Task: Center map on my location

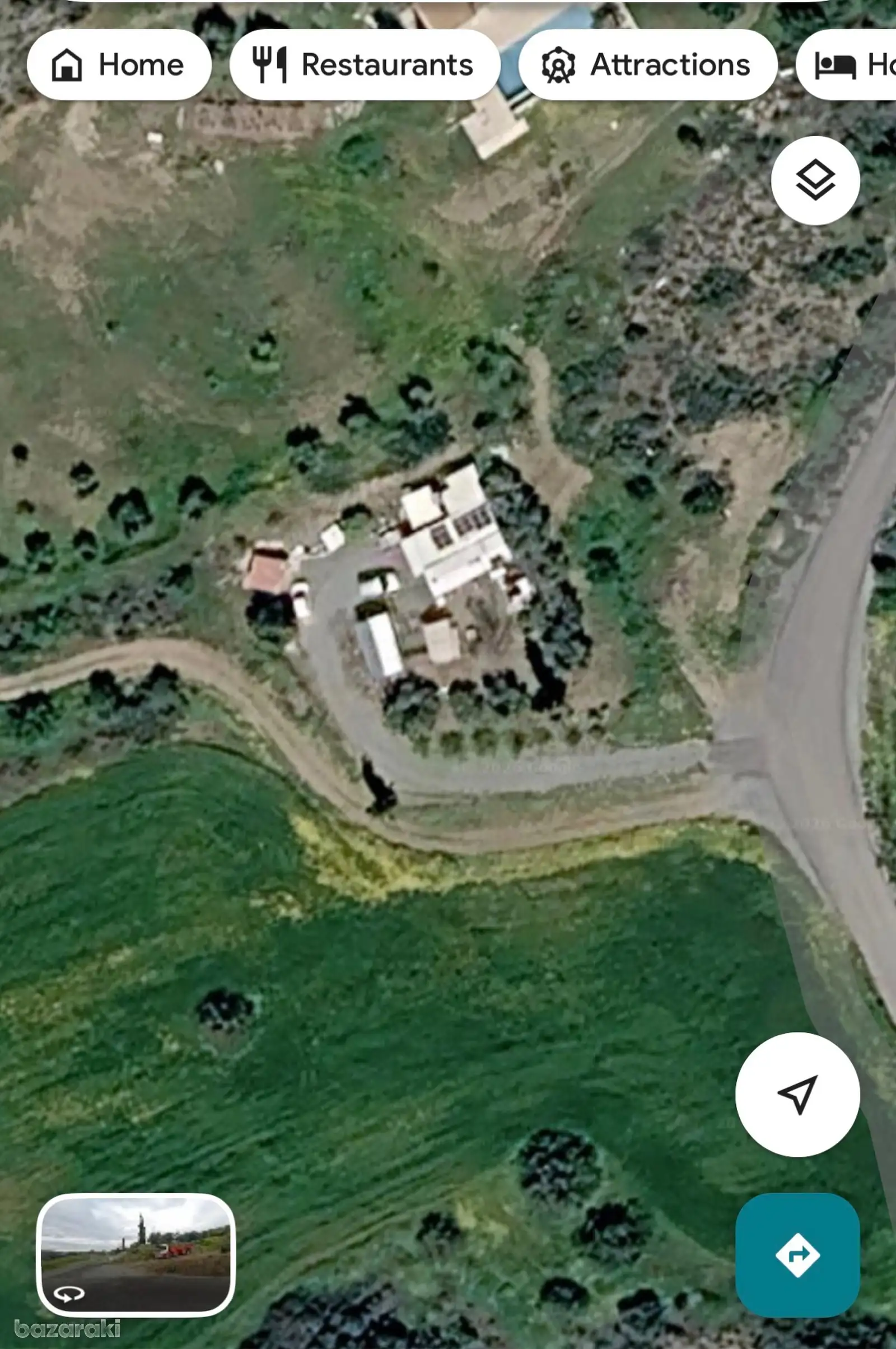Action: point(797,1094)
